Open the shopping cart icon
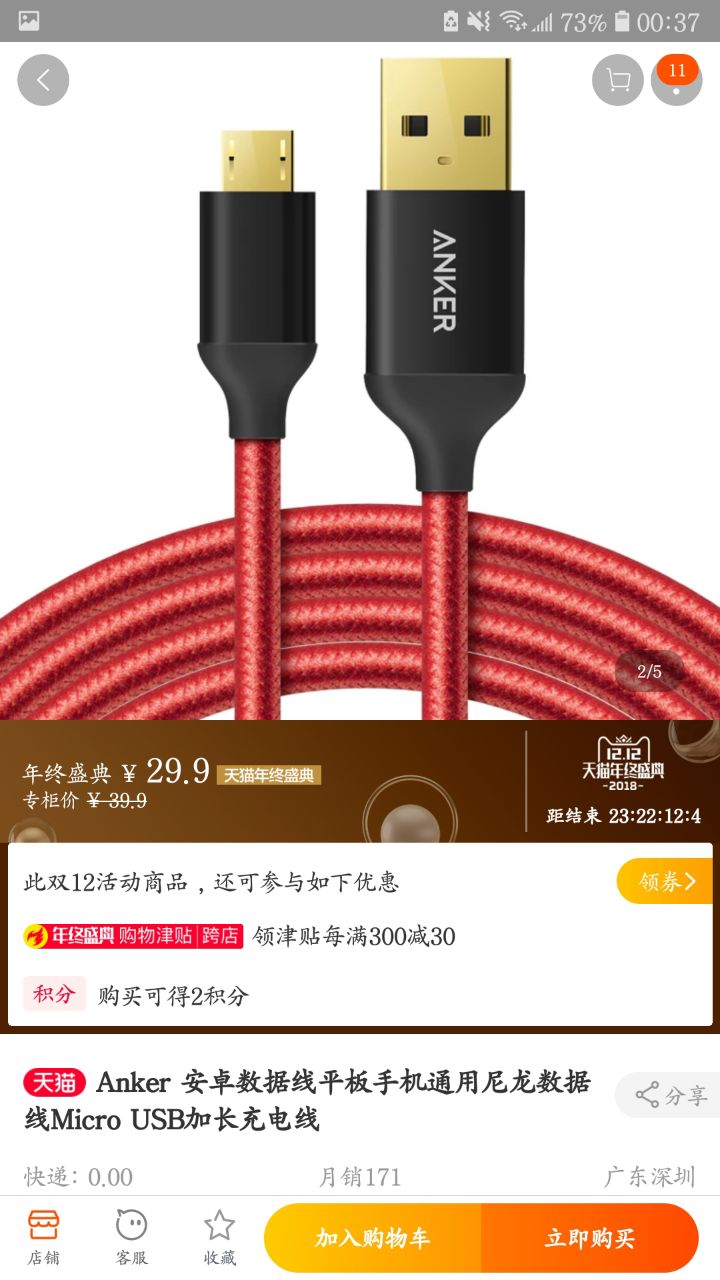The width and height of the screenshot is (720, 1280). [618, 80]
